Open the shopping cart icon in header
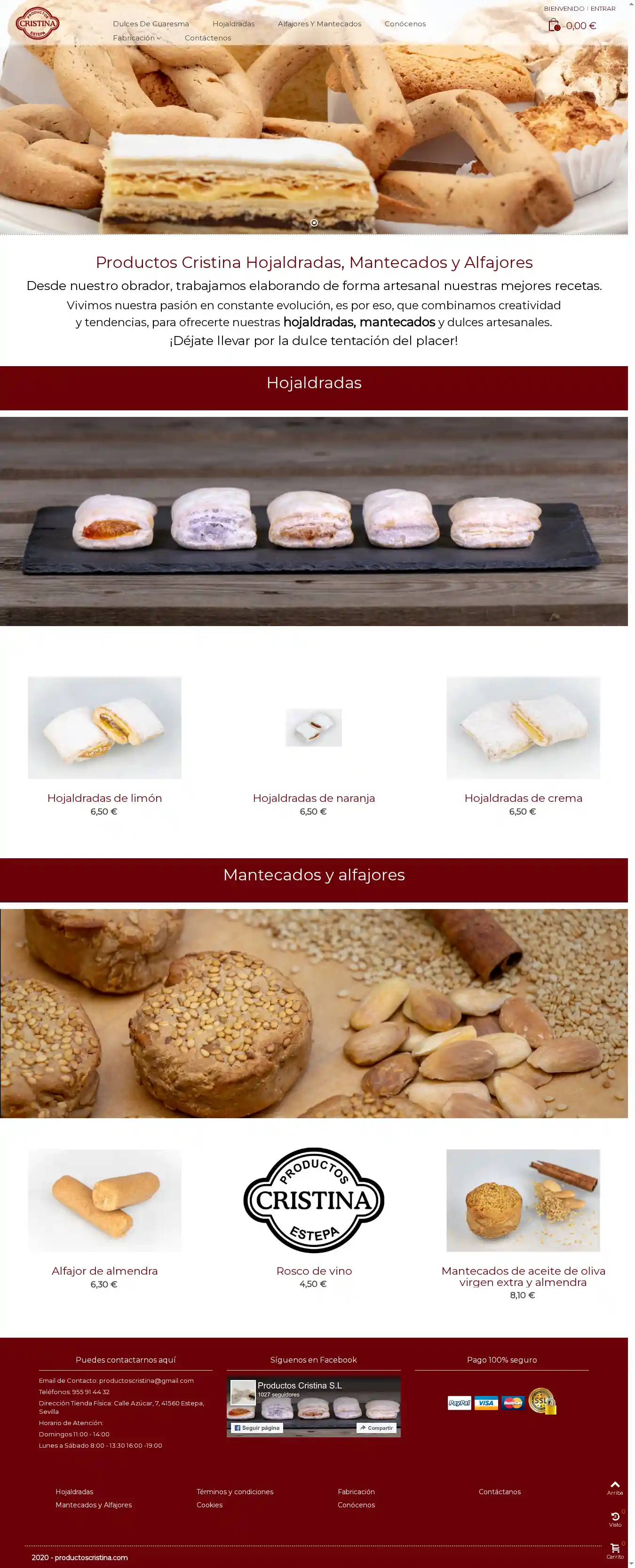The image size is (635, 1568). click(x=553, y=25)
